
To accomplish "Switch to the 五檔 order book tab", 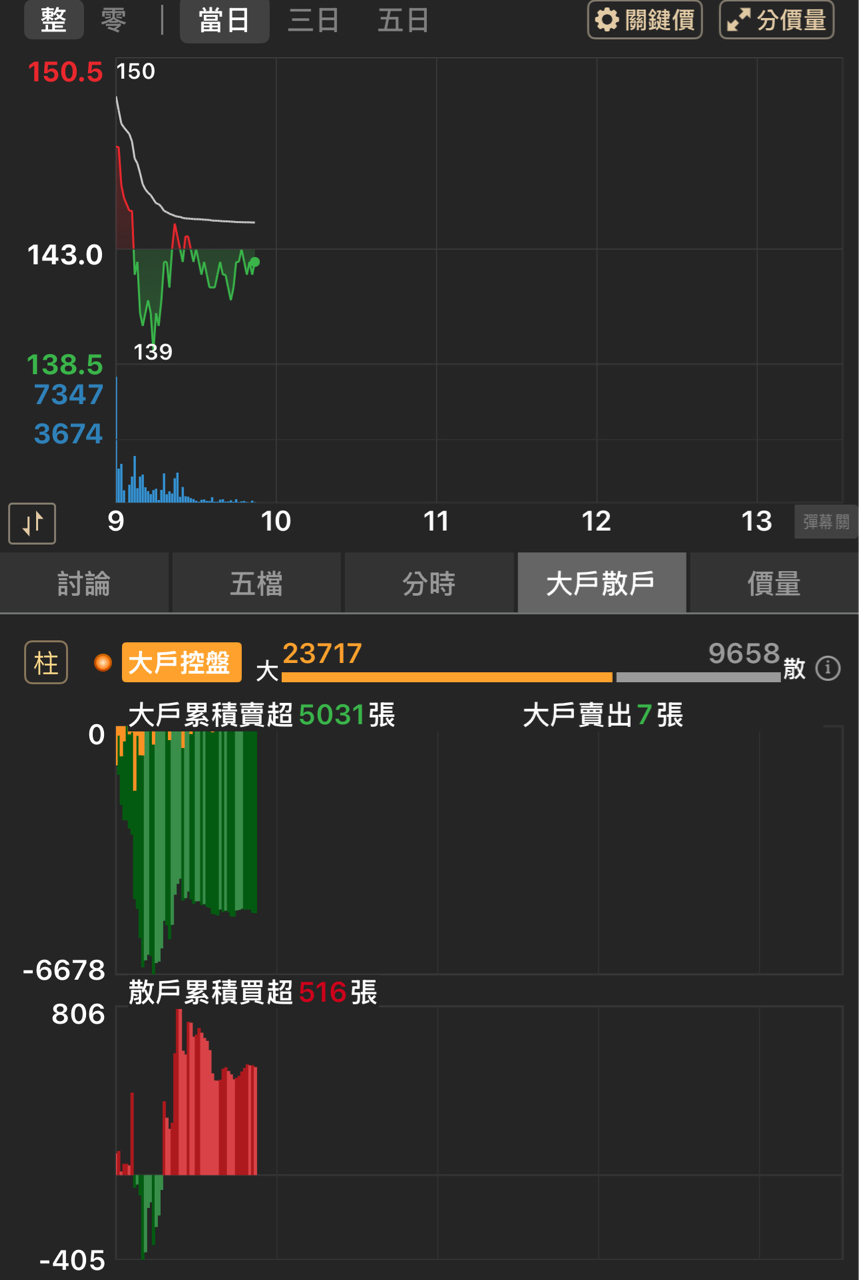I will click(257, 583).
